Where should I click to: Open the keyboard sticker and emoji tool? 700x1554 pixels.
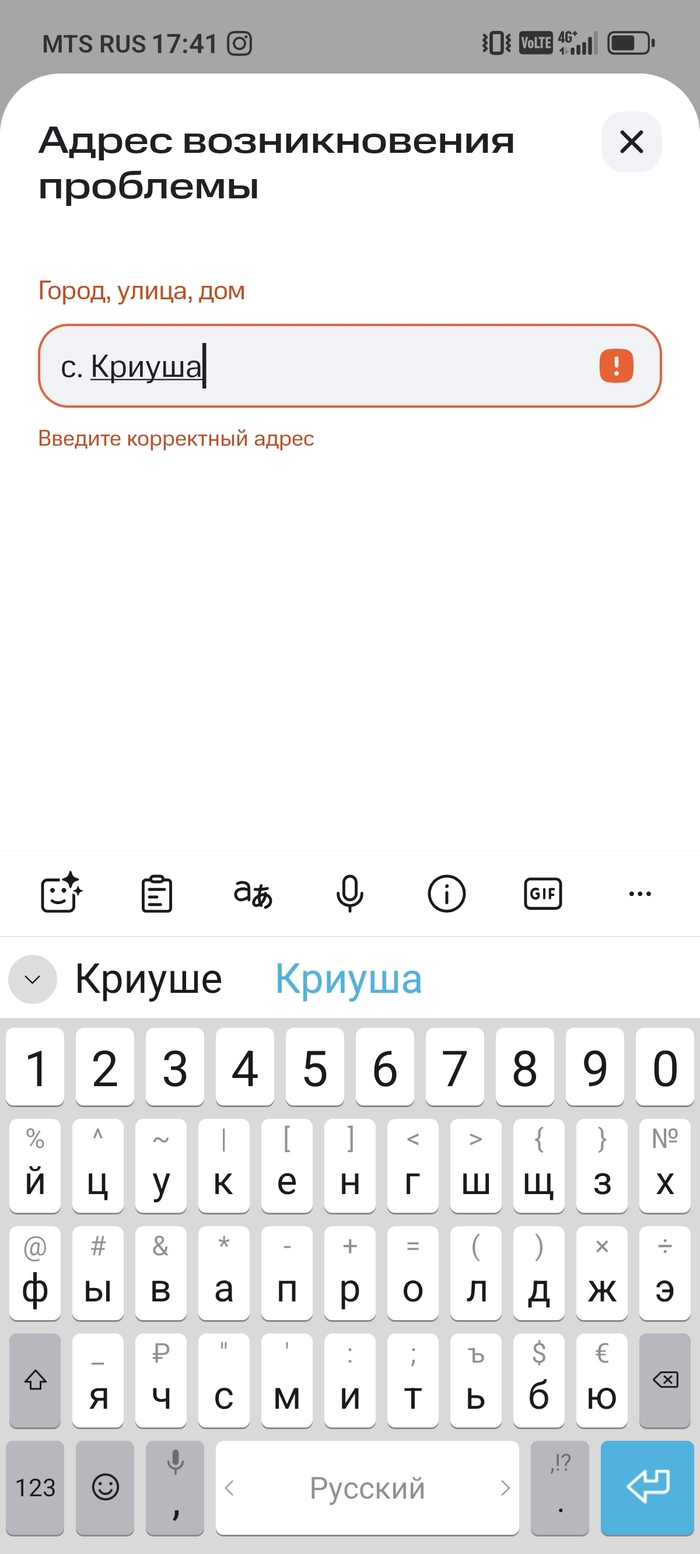click(60, 893)
